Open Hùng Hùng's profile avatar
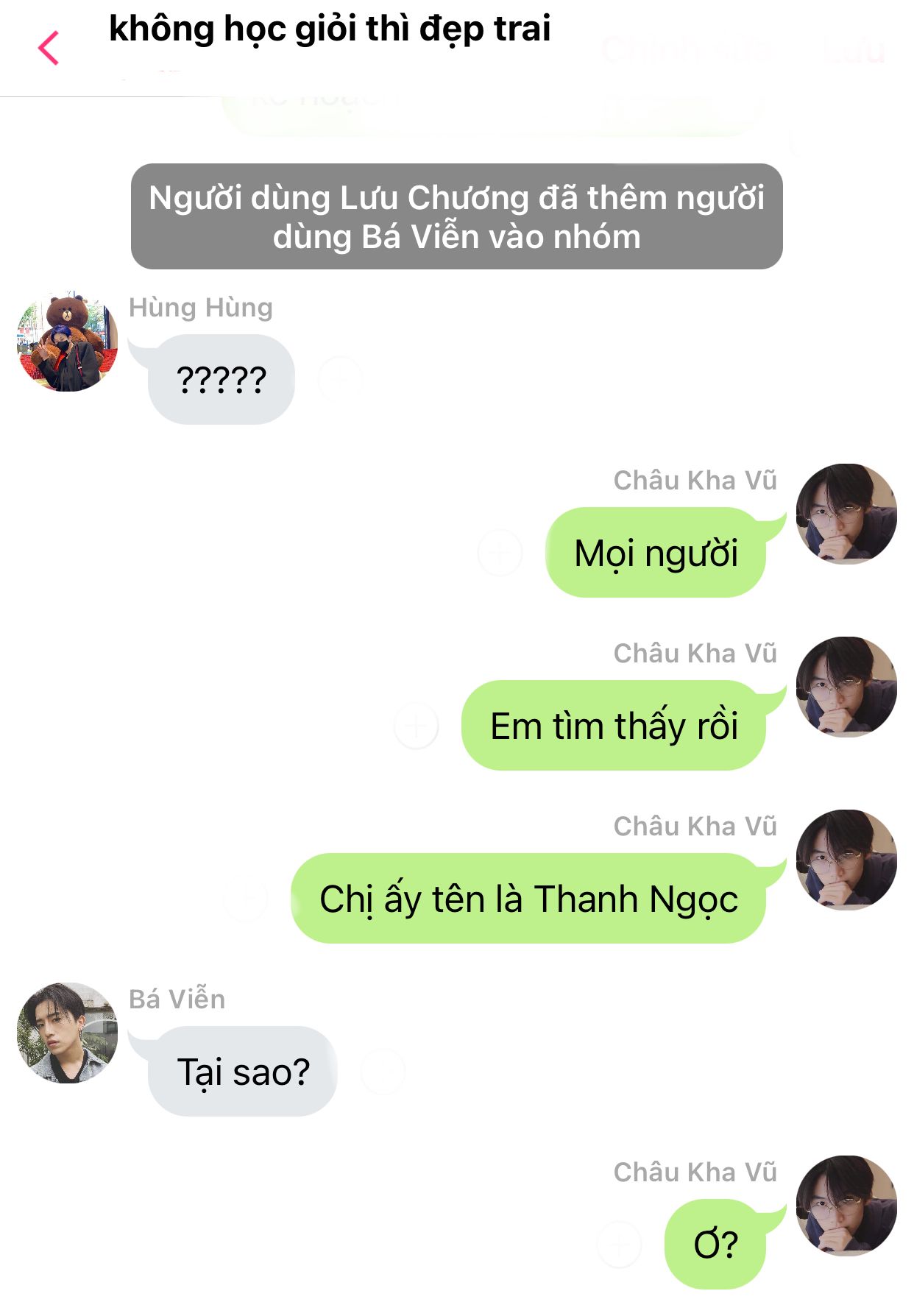914x1316 pixels. [67, 342]
